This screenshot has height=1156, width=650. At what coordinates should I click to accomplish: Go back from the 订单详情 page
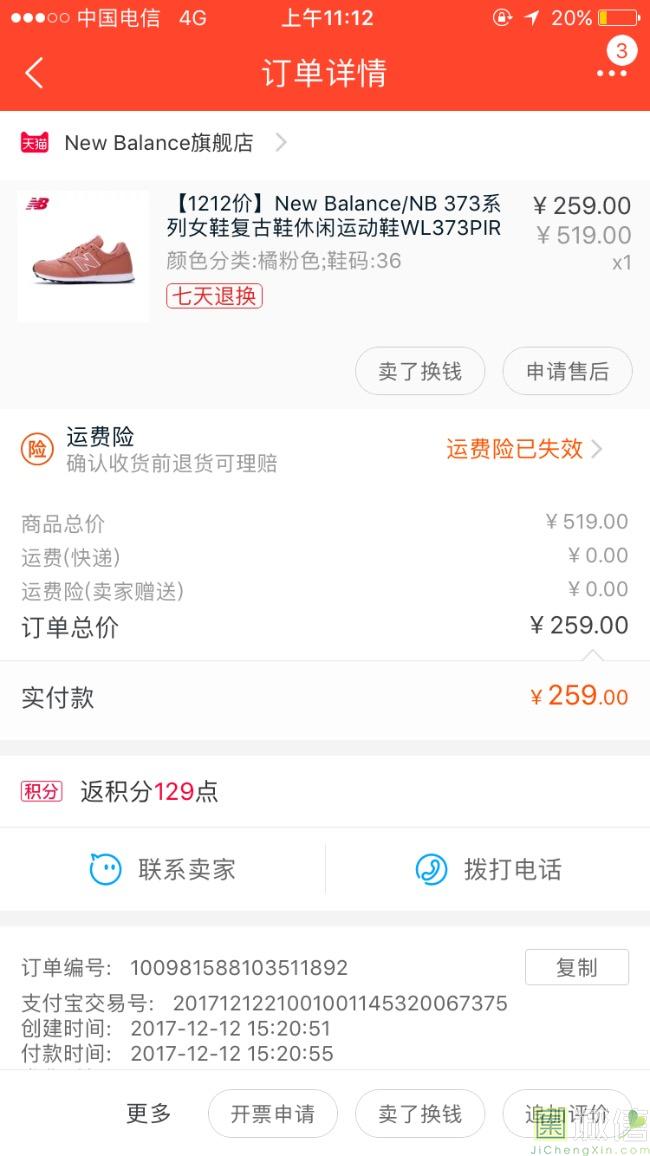tap(35, 73)
